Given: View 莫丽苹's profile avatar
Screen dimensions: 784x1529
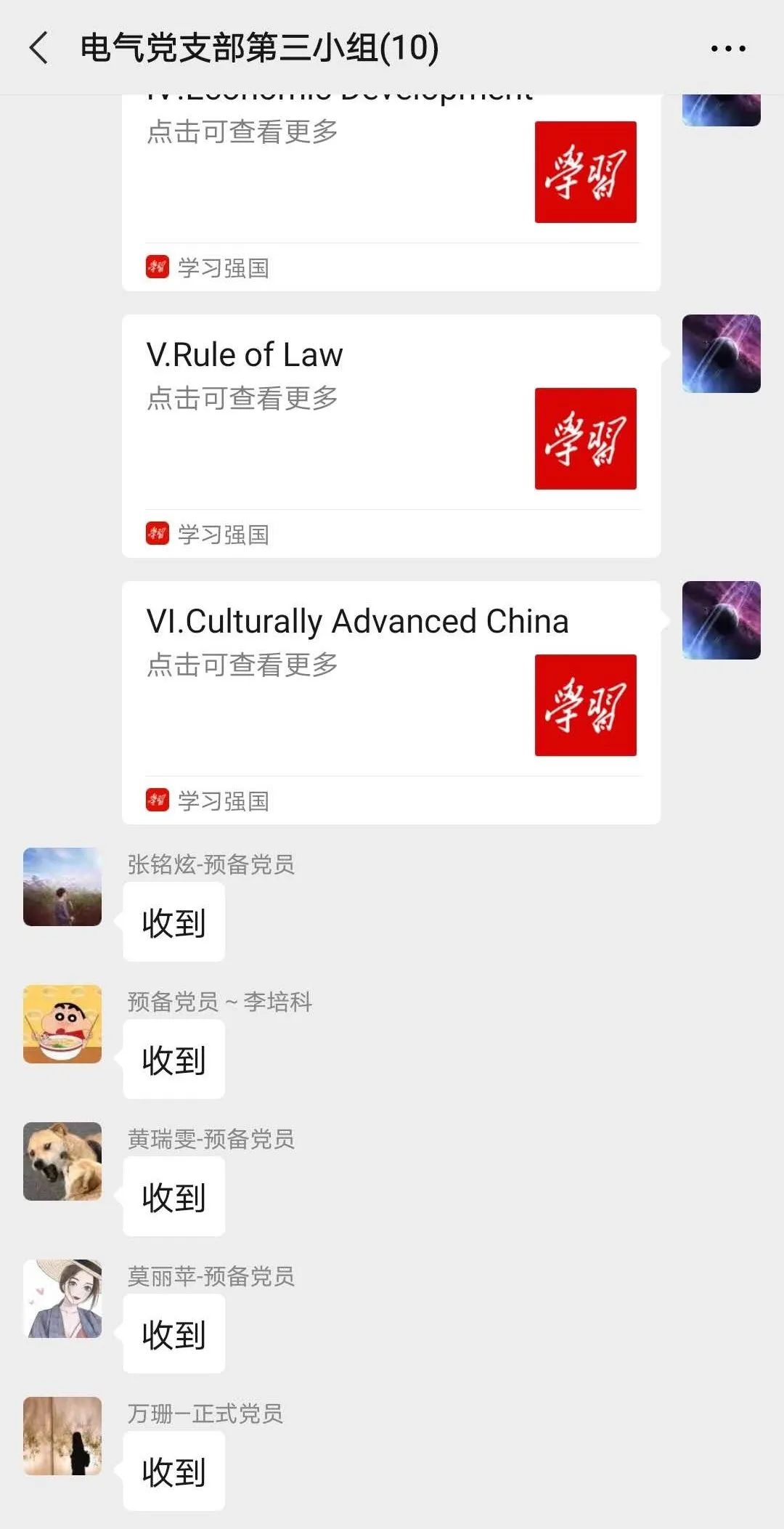Looking at the screenshot, I should coord(62,1298).
